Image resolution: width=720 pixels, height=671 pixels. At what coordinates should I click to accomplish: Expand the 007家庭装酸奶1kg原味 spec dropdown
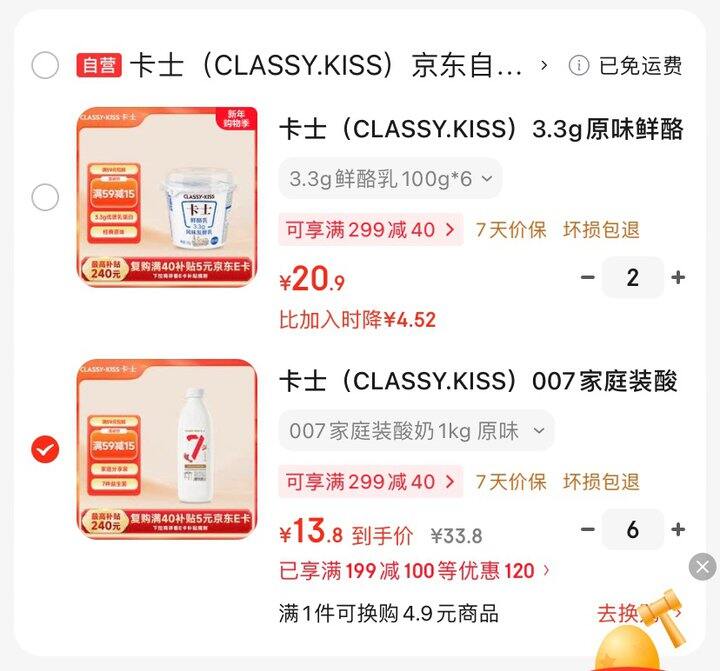coord(416,431)
